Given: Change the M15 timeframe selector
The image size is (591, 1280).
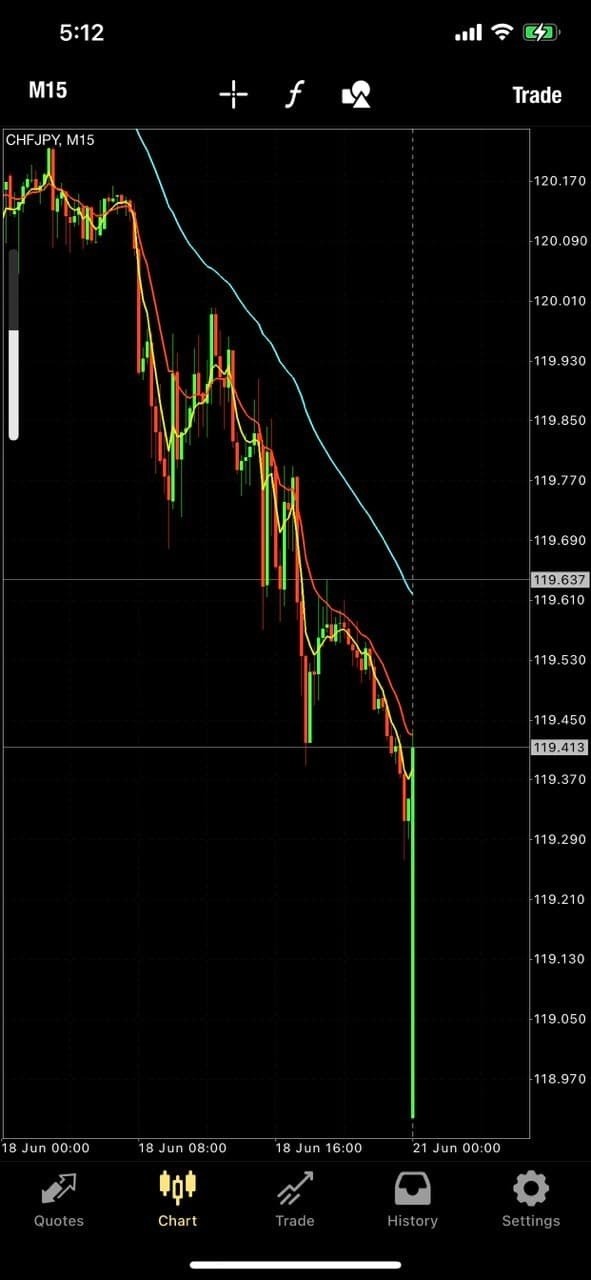Looking at the screenshot, I should [x=47, y=91].
